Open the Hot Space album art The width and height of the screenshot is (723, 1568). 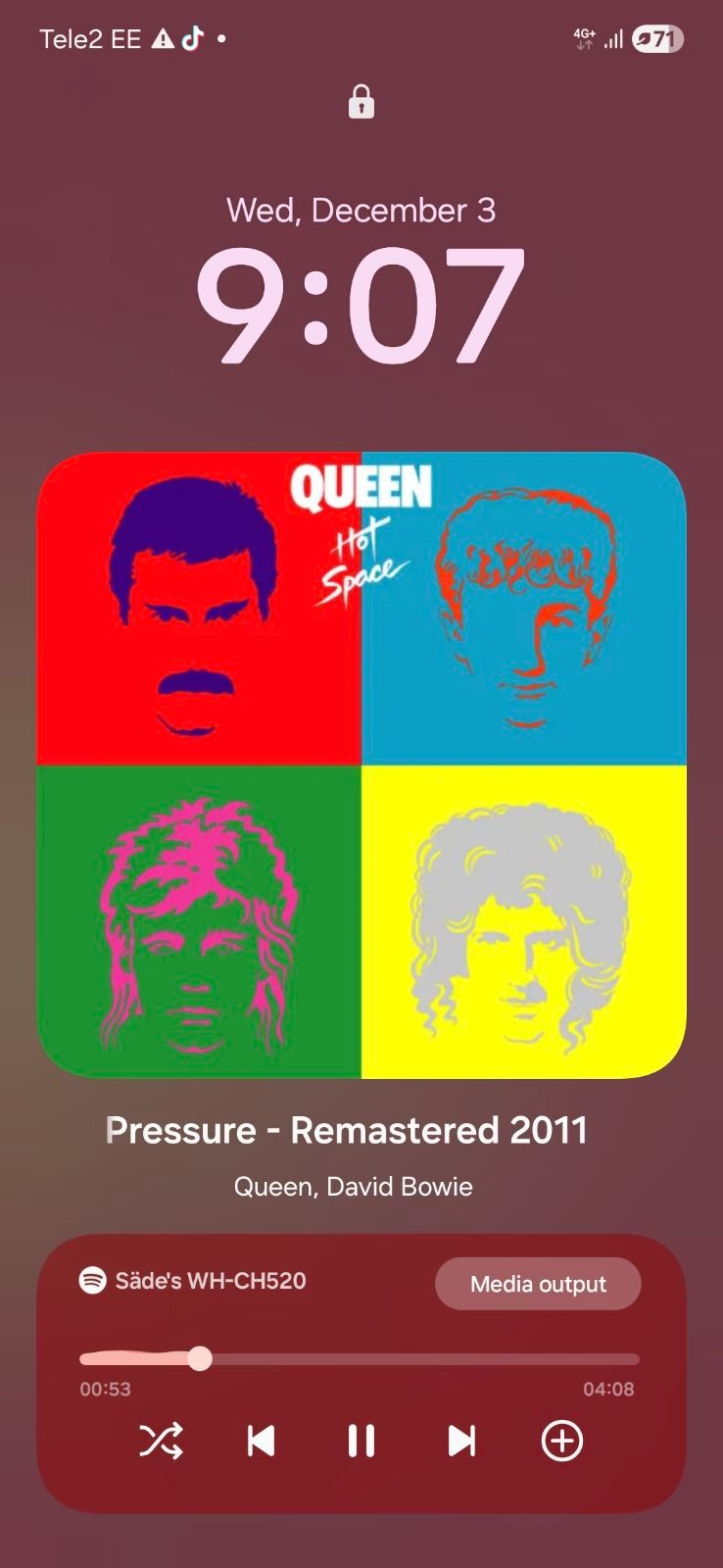point(361,765)
